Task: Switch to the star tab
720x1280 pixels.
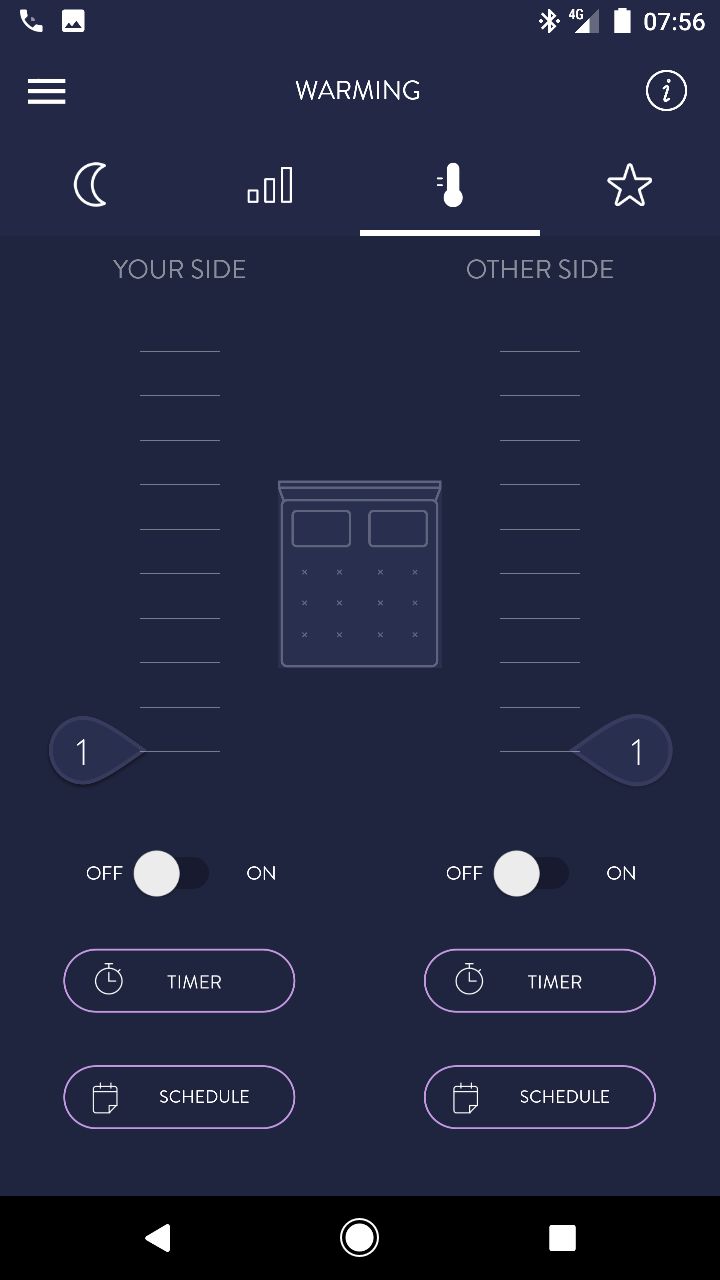Action: [629, 186]
